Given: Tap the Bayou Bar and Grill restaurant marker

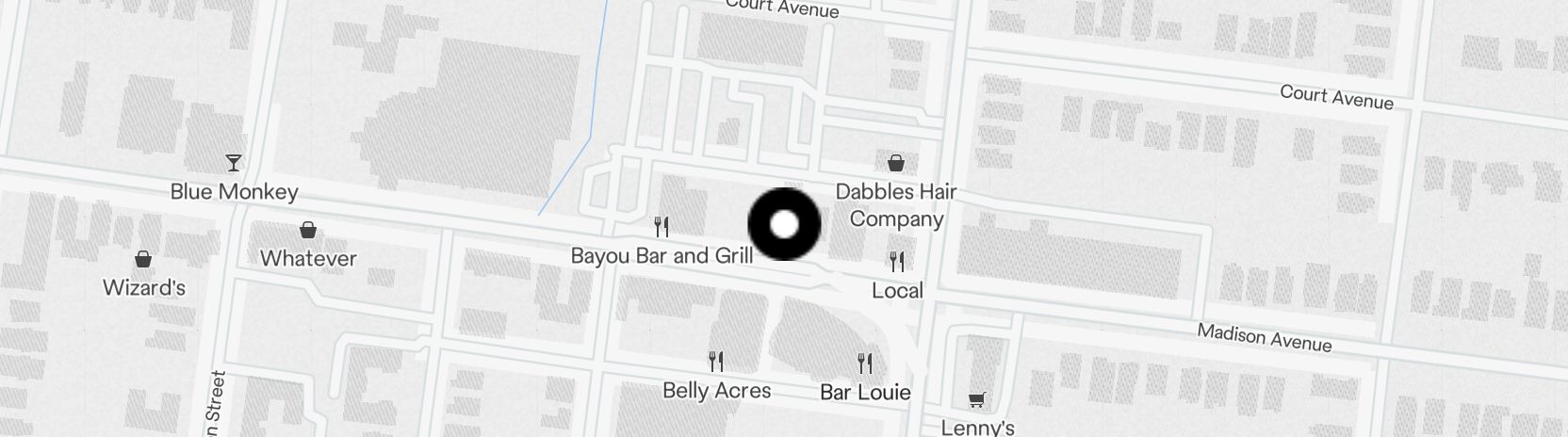Looking at the screenshot, I should 661,227.
